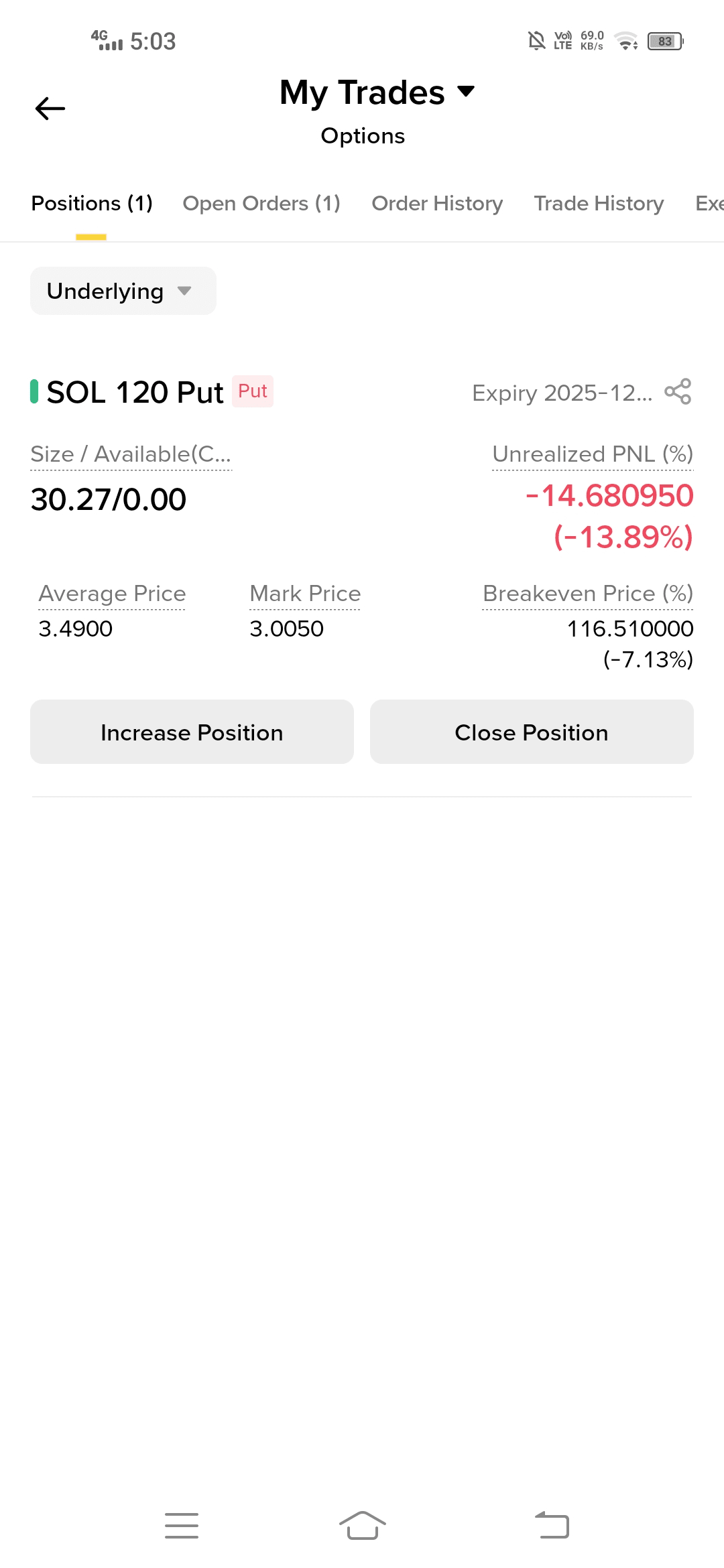Open the SOL 120 Put position details

pyautogui.click(x=135, y=393)
